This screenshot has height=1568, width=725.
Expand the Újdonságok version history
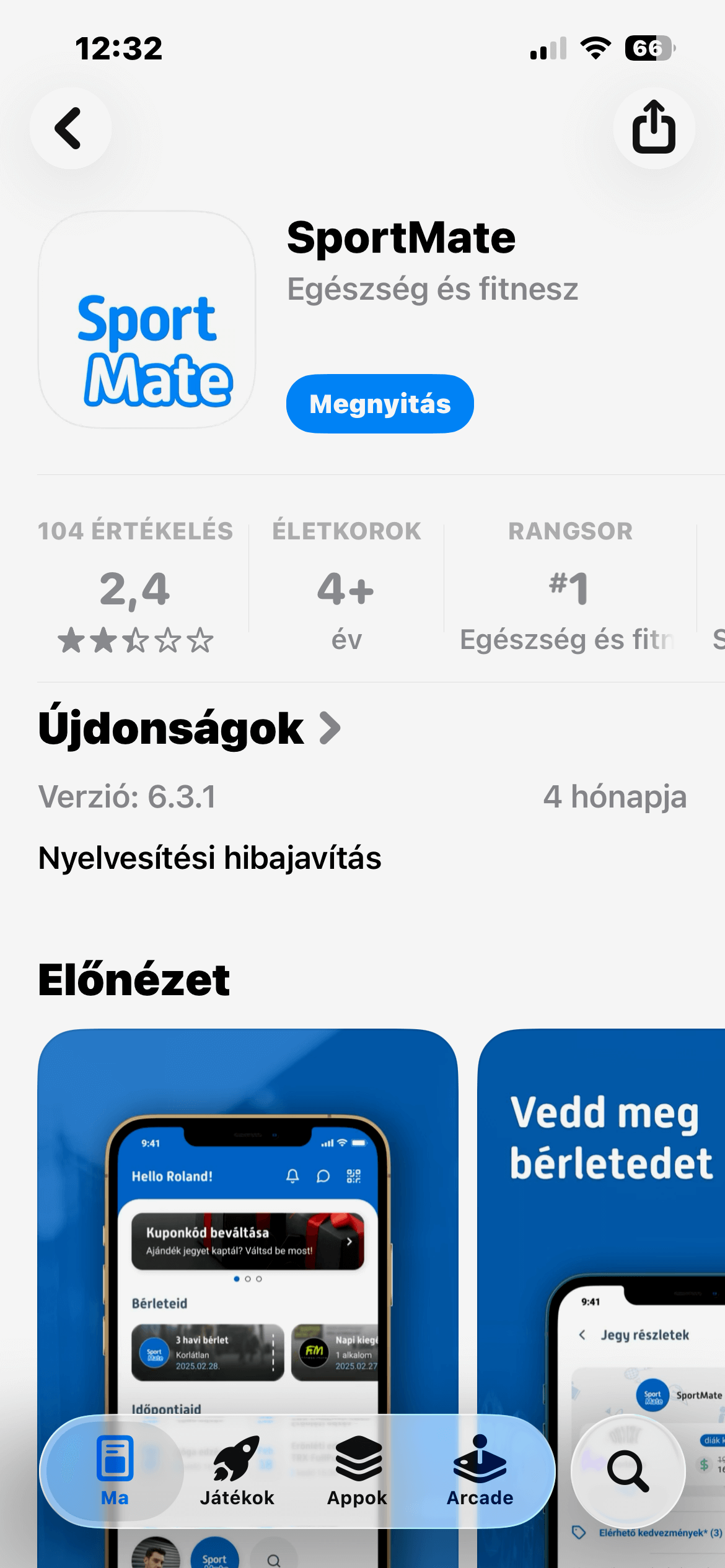[x=190, y=729]
